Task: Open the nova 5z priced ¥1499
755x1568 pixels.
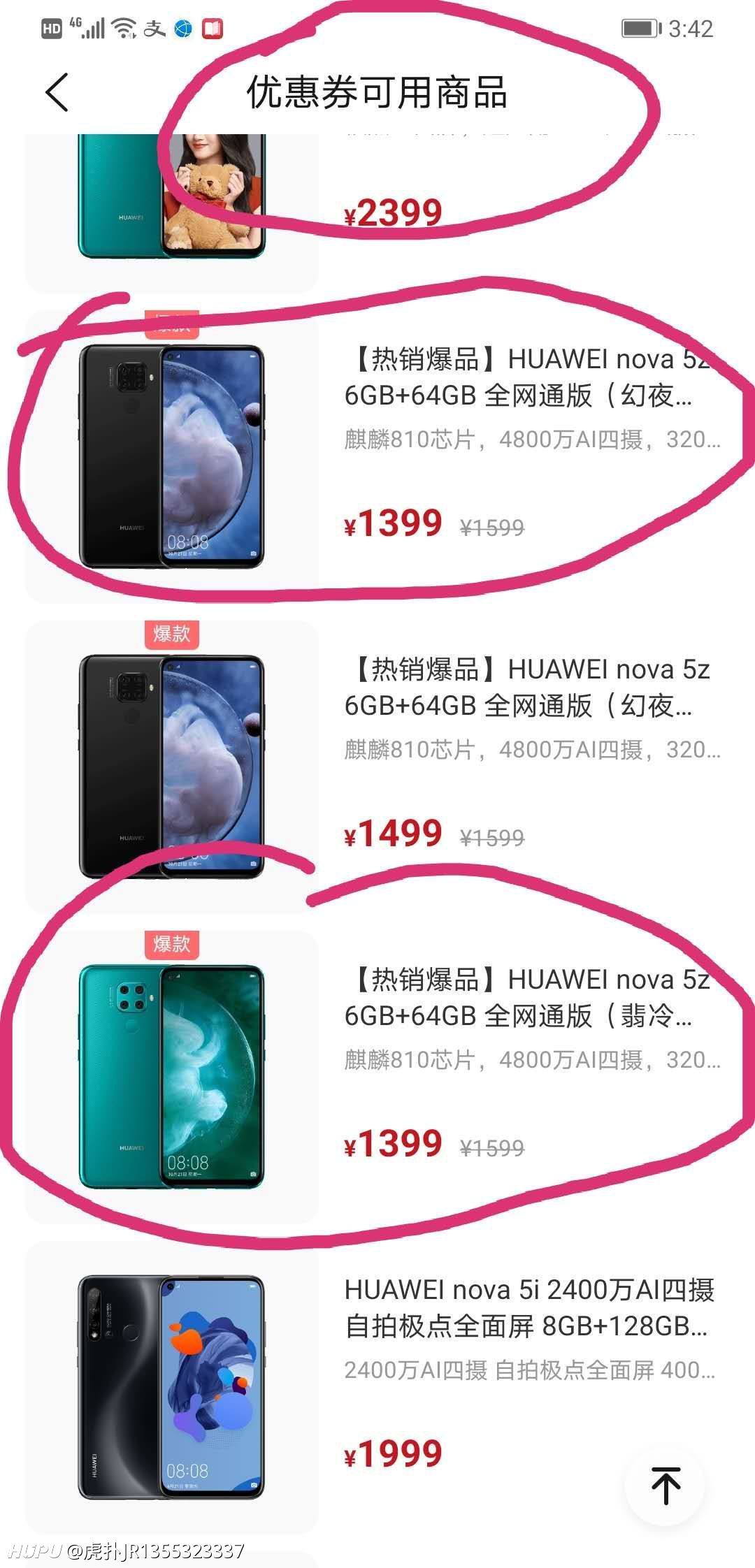Action: pyautogui.click(x=377, y=767)
